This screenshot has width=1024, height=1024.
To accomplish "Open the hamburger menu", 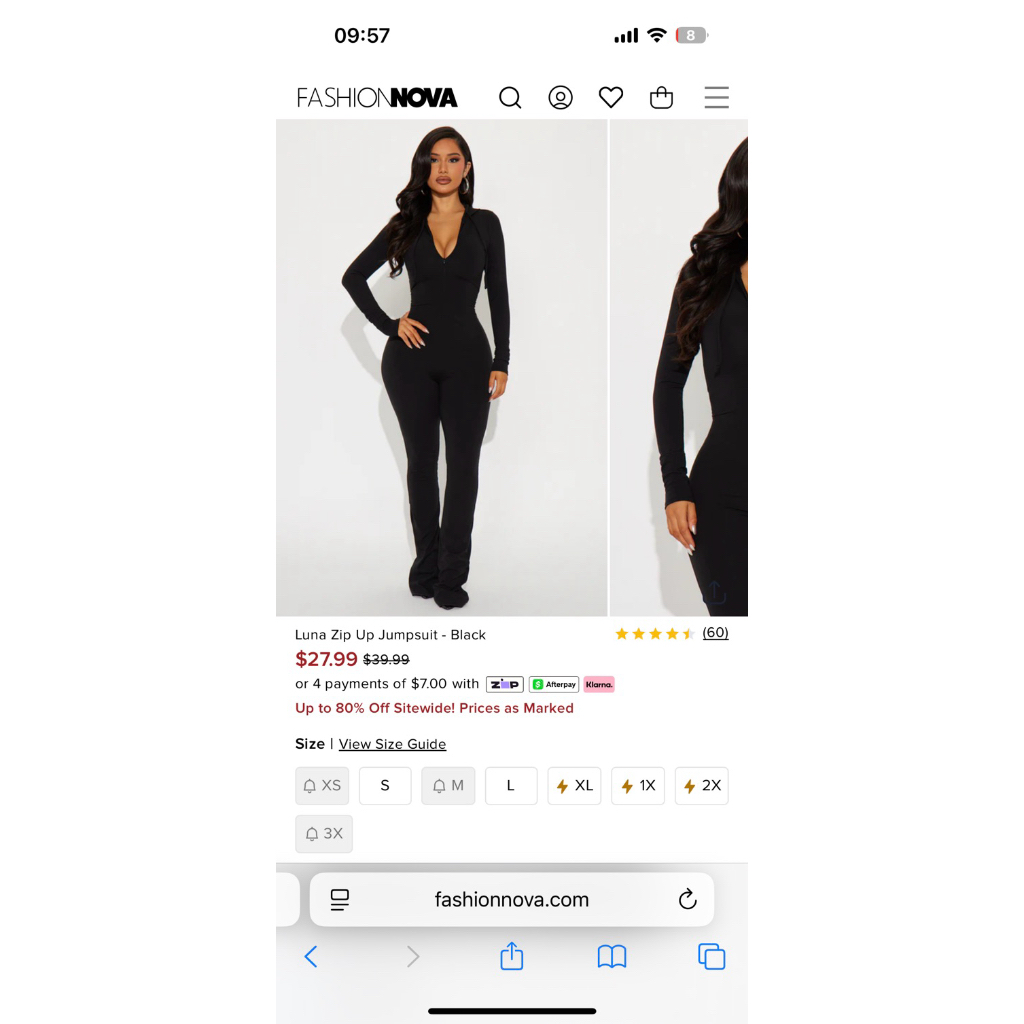I will (x=716, y=98).
